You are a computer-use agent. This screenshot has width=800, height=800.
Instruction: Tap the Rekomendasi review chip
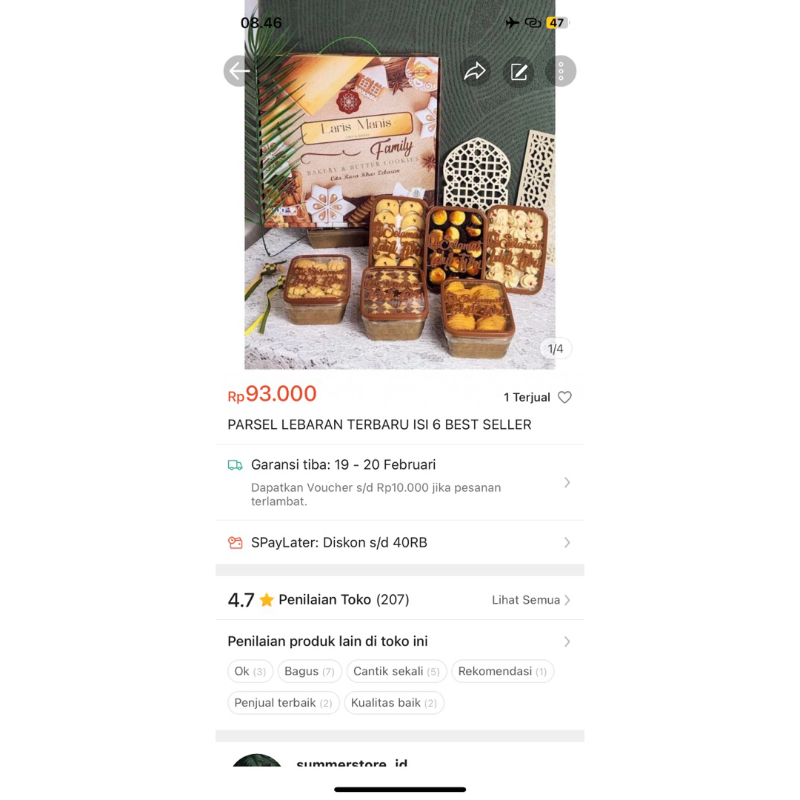tap(502, 671)
